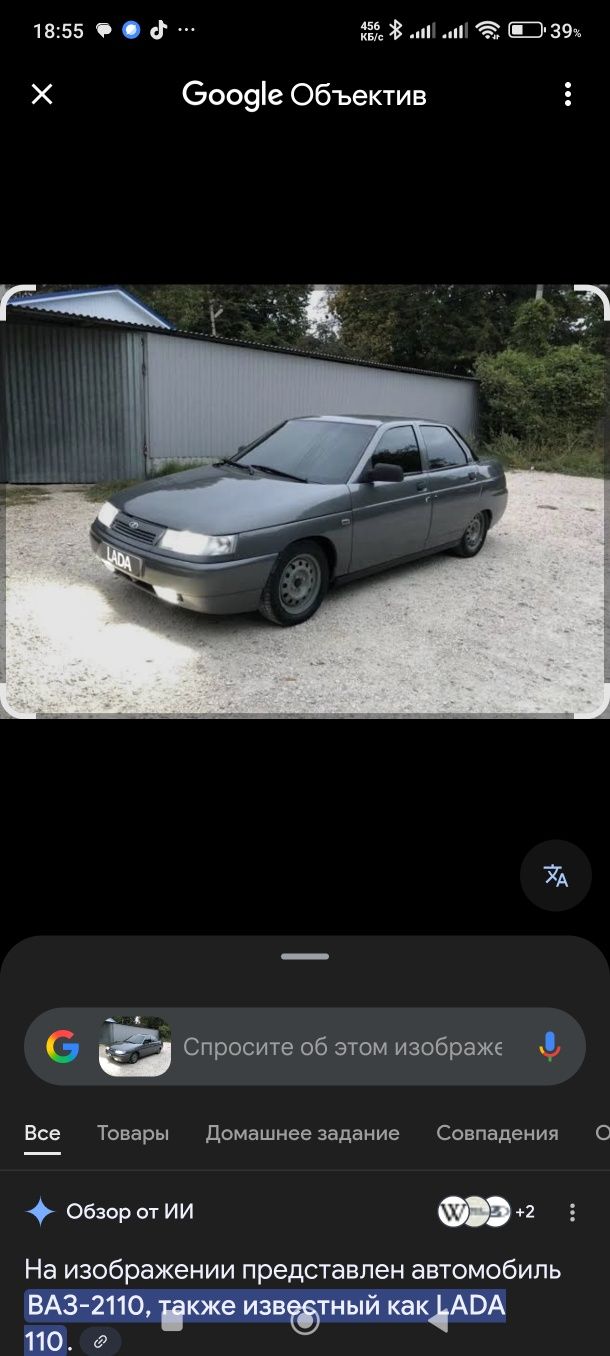Start voice search with the microphone icon
This screenshot has height=1356, width=610.
click(549, 1047)
